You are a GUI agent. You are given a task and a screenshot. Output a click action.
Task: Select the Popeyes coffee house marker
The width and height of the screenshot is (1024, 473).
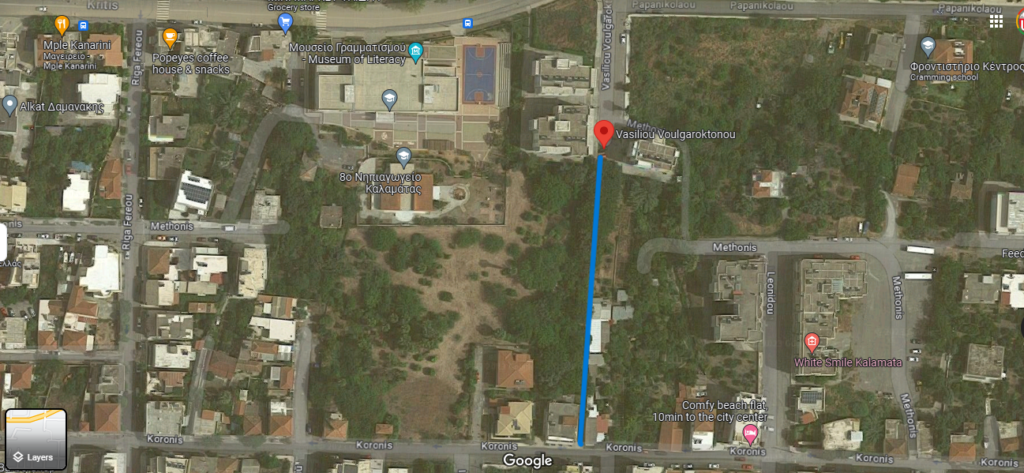pos(169,39)
